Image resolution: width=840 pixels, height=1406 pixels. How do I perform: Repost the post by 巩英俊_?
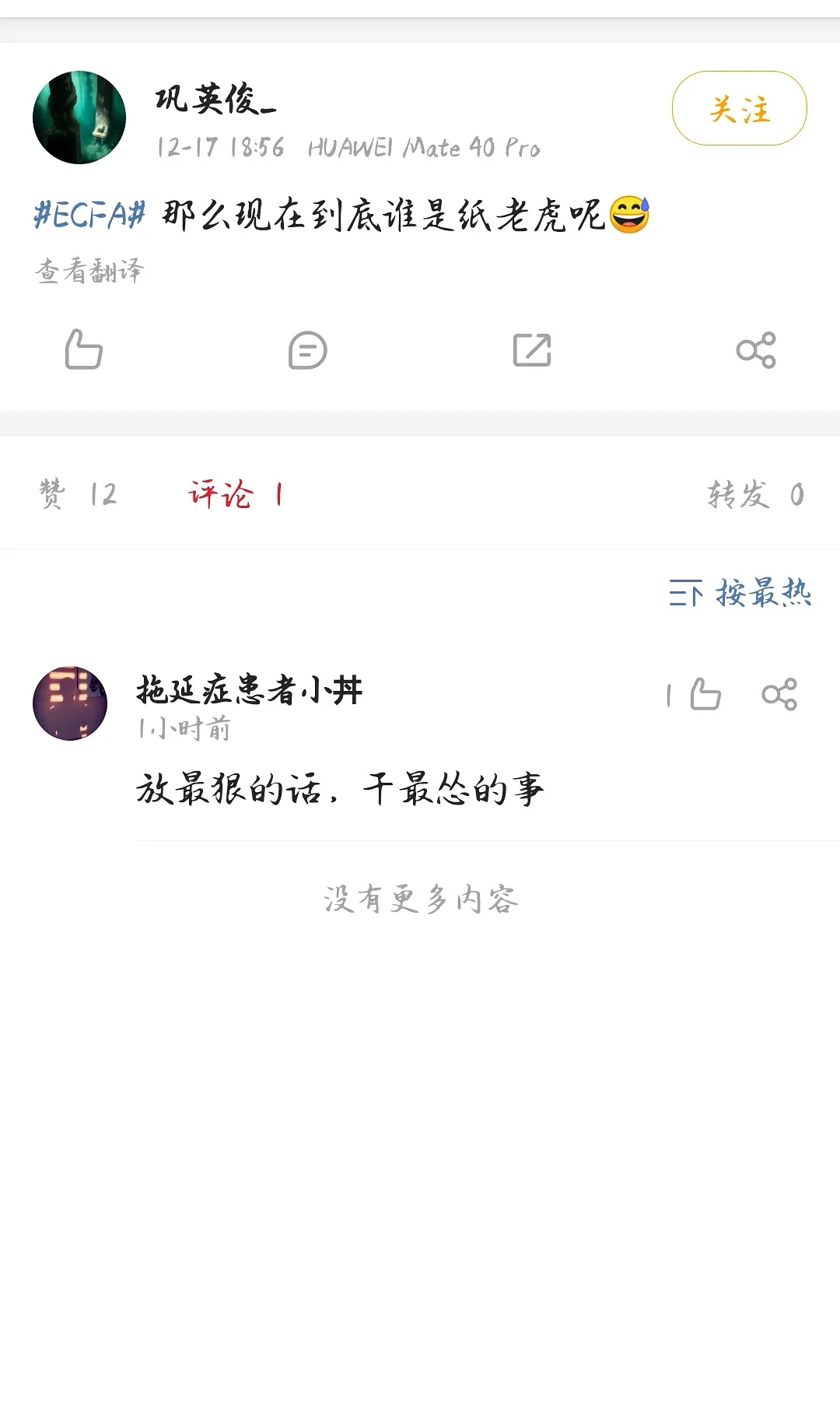(x=532, y=350)
